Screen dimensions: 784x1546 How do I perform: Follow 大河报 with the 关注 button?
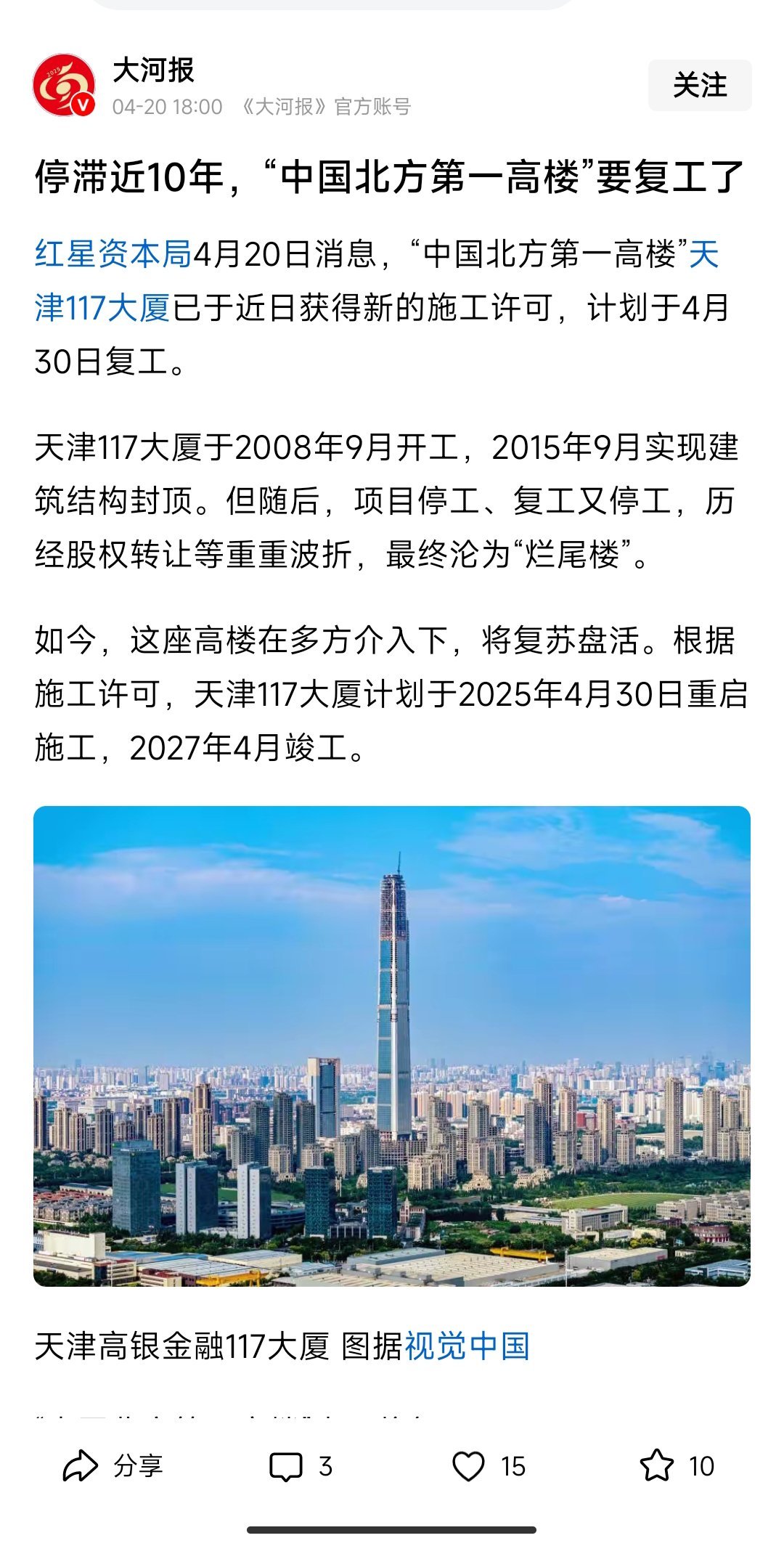click(699, 86)
